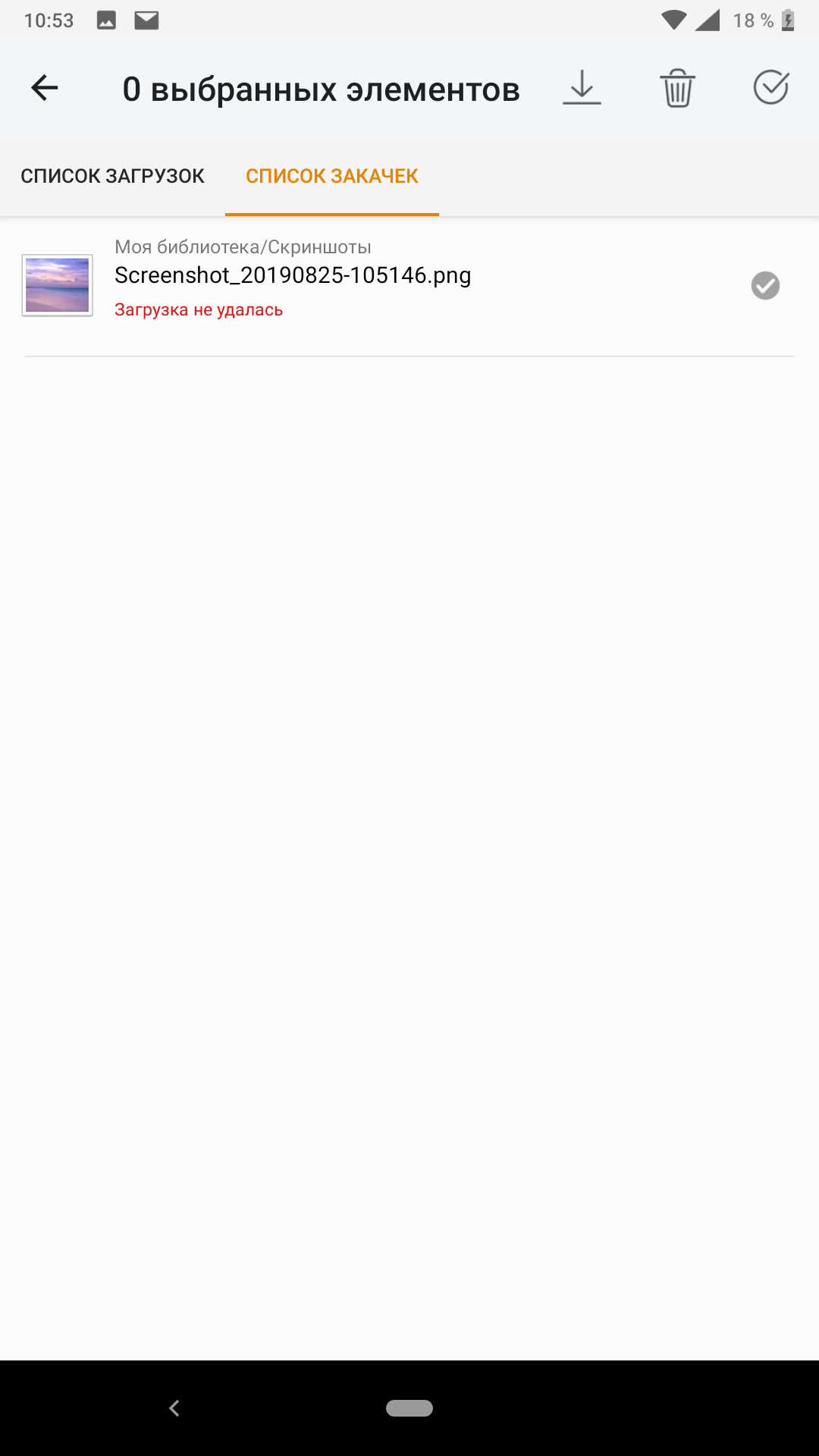The width and height of the screenshot is (819, 1456).
Task: Go back using the top arrow
Action: click(x=44, y=88)
